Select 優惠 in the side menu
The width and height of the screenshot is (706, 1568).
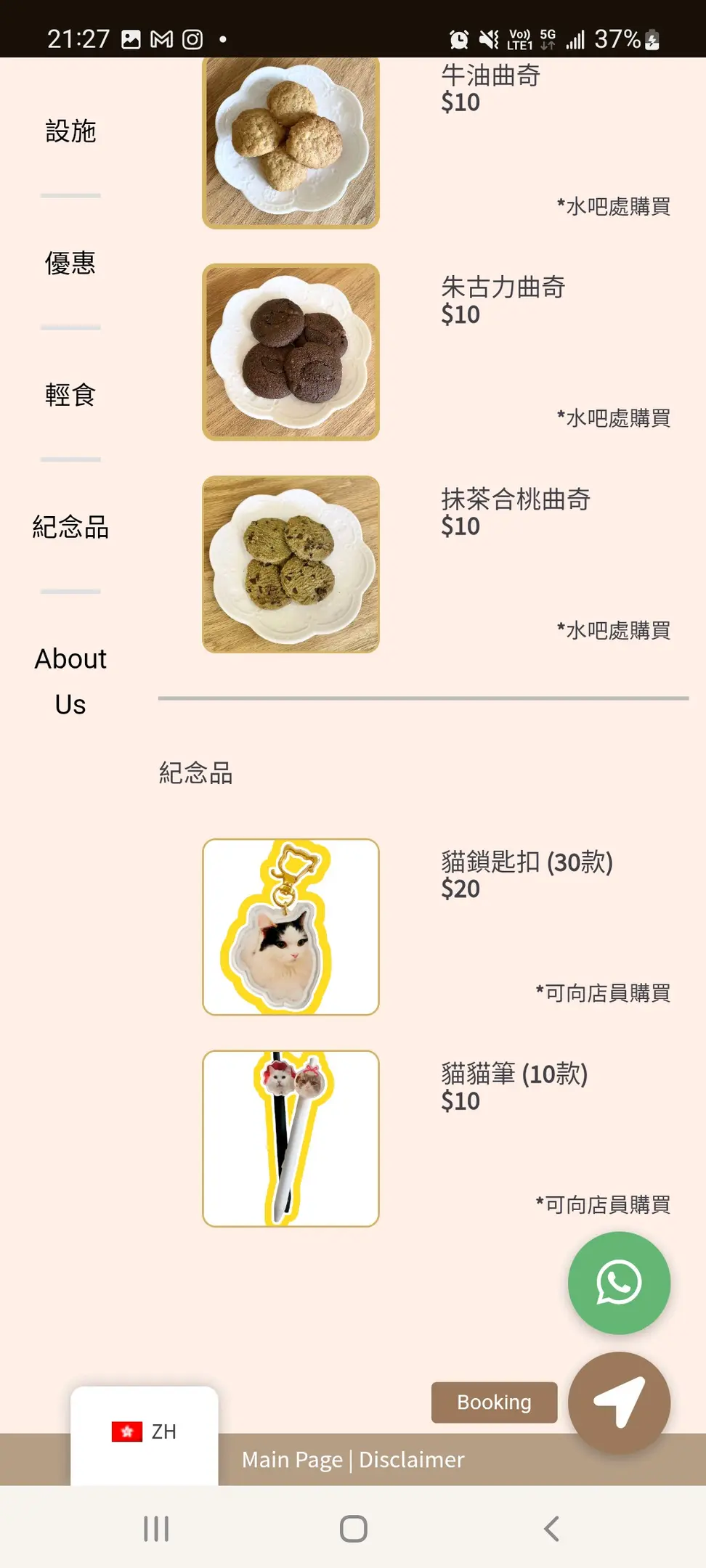(x=70, y=263)
